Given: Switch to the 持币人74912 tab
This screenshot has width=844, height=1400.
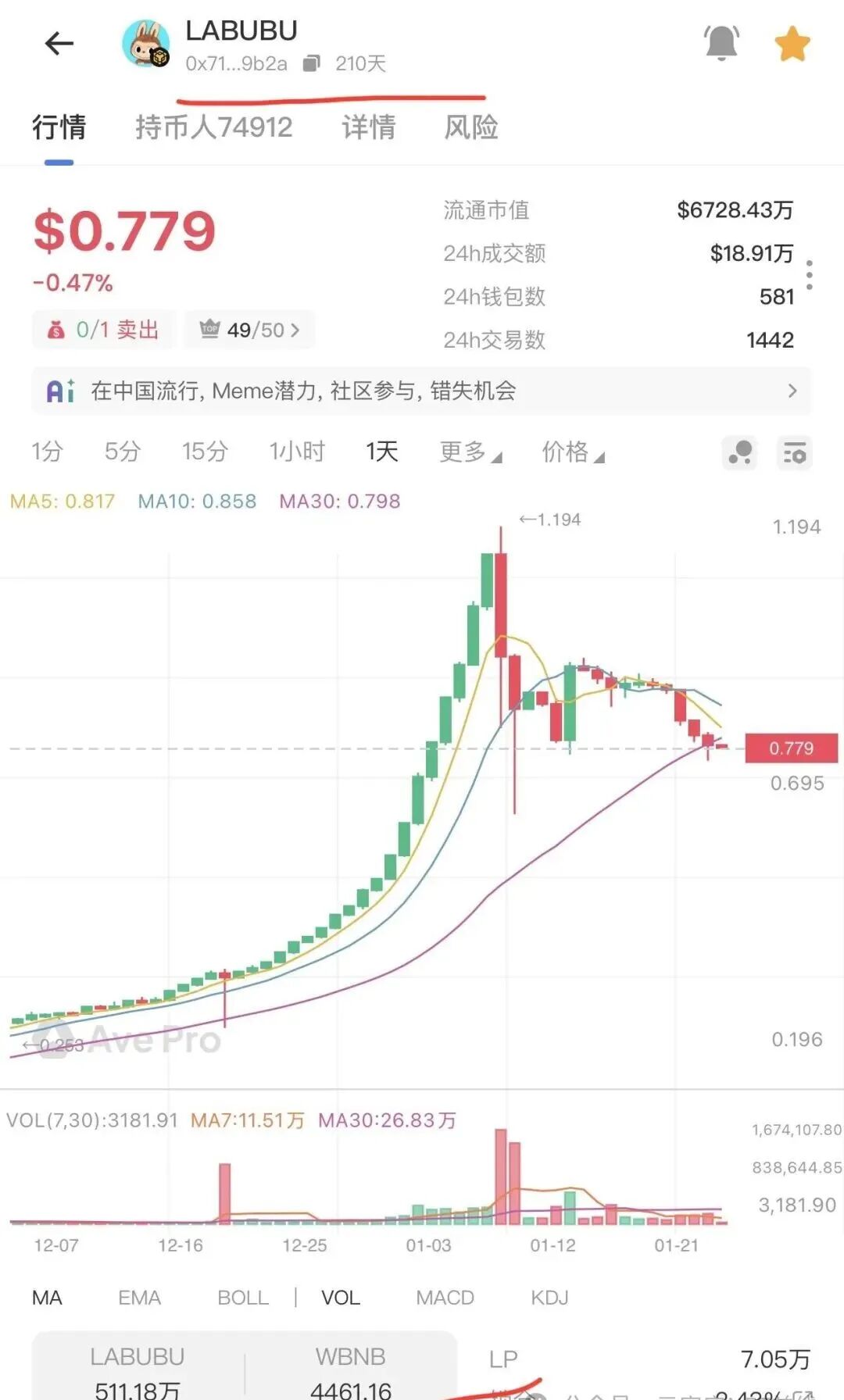Looking at the screenshot, I should [x=213, y=127].
